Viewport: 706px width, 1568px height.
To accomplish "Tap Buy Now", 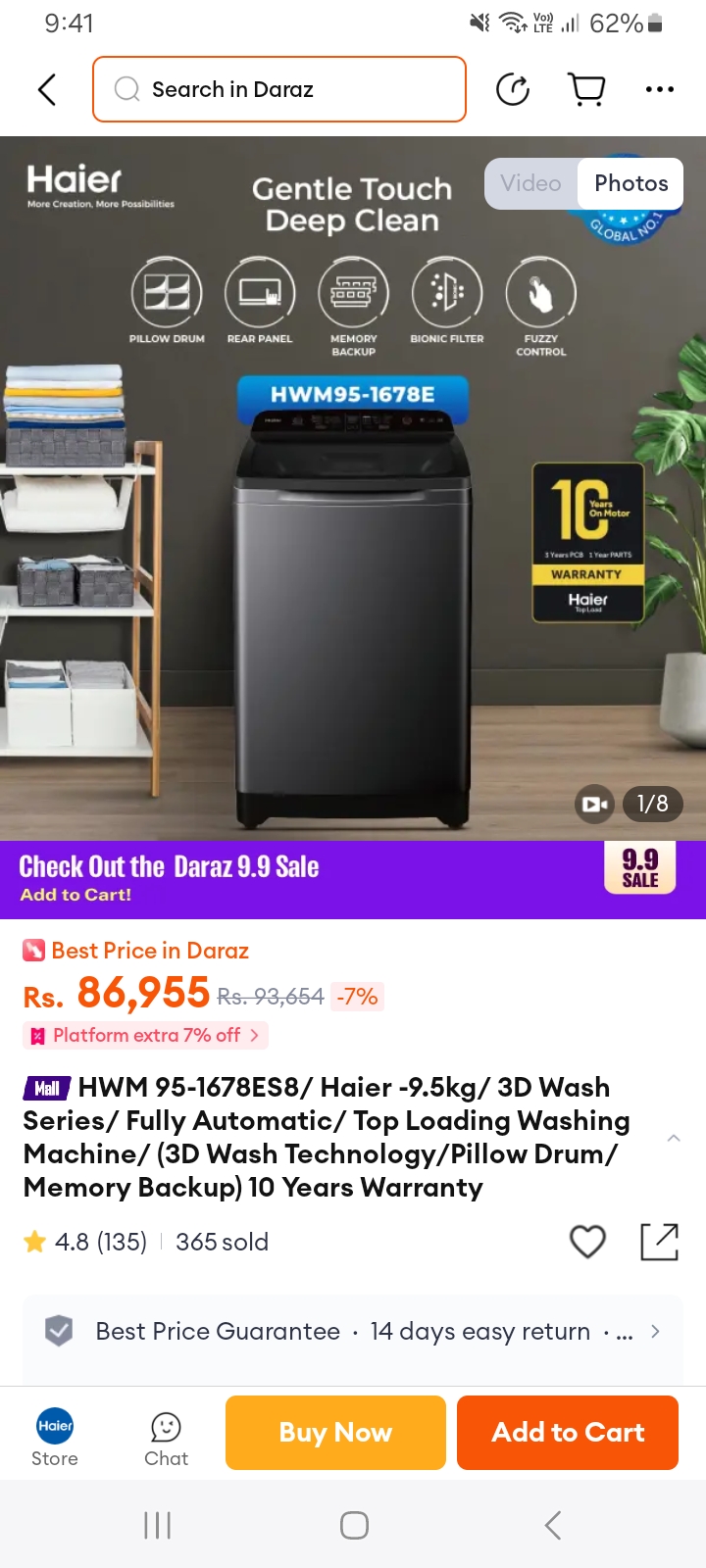I will [335, 1432].
